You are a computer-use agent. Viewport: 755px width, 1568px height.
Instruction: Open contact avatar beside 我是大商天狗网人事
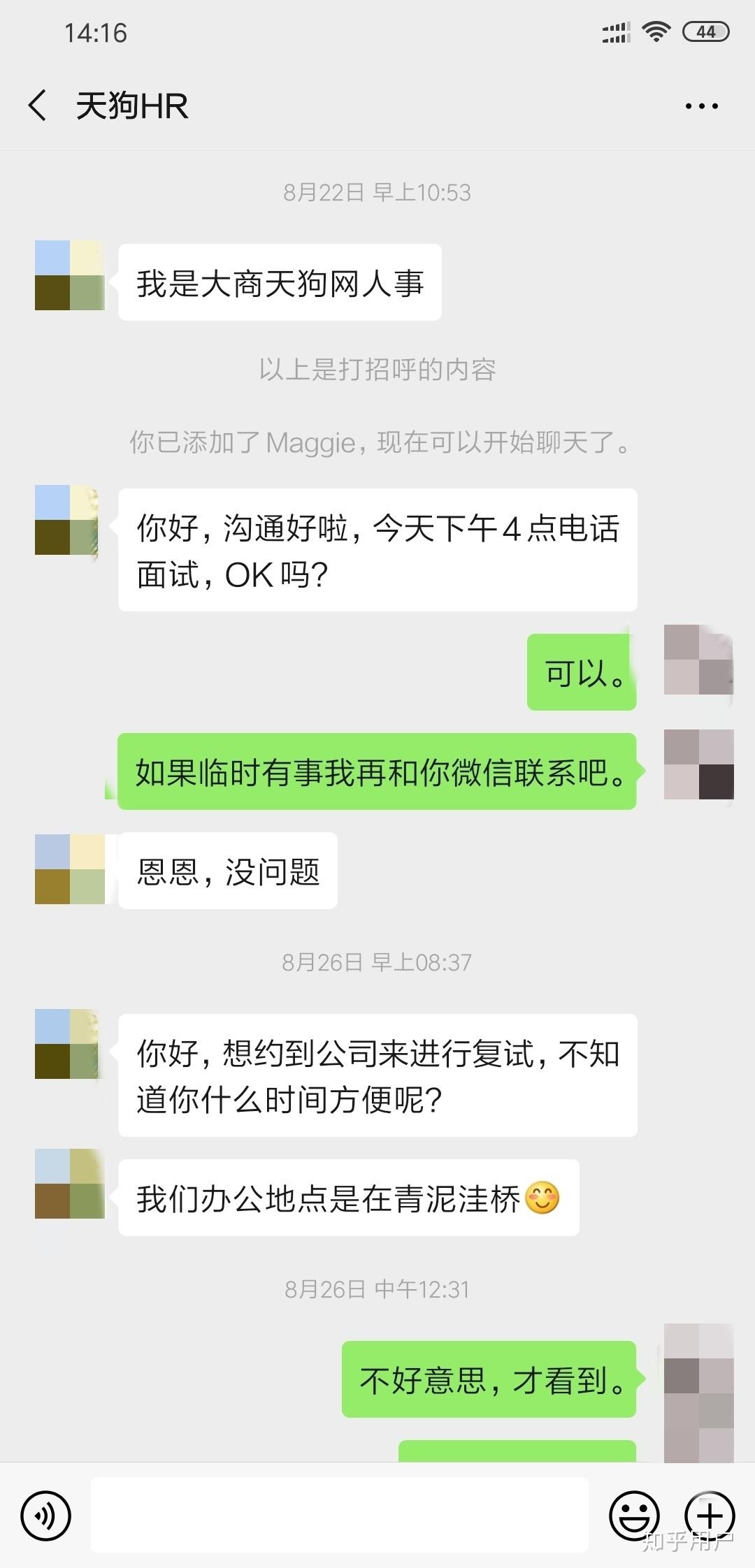pos(69,275)
